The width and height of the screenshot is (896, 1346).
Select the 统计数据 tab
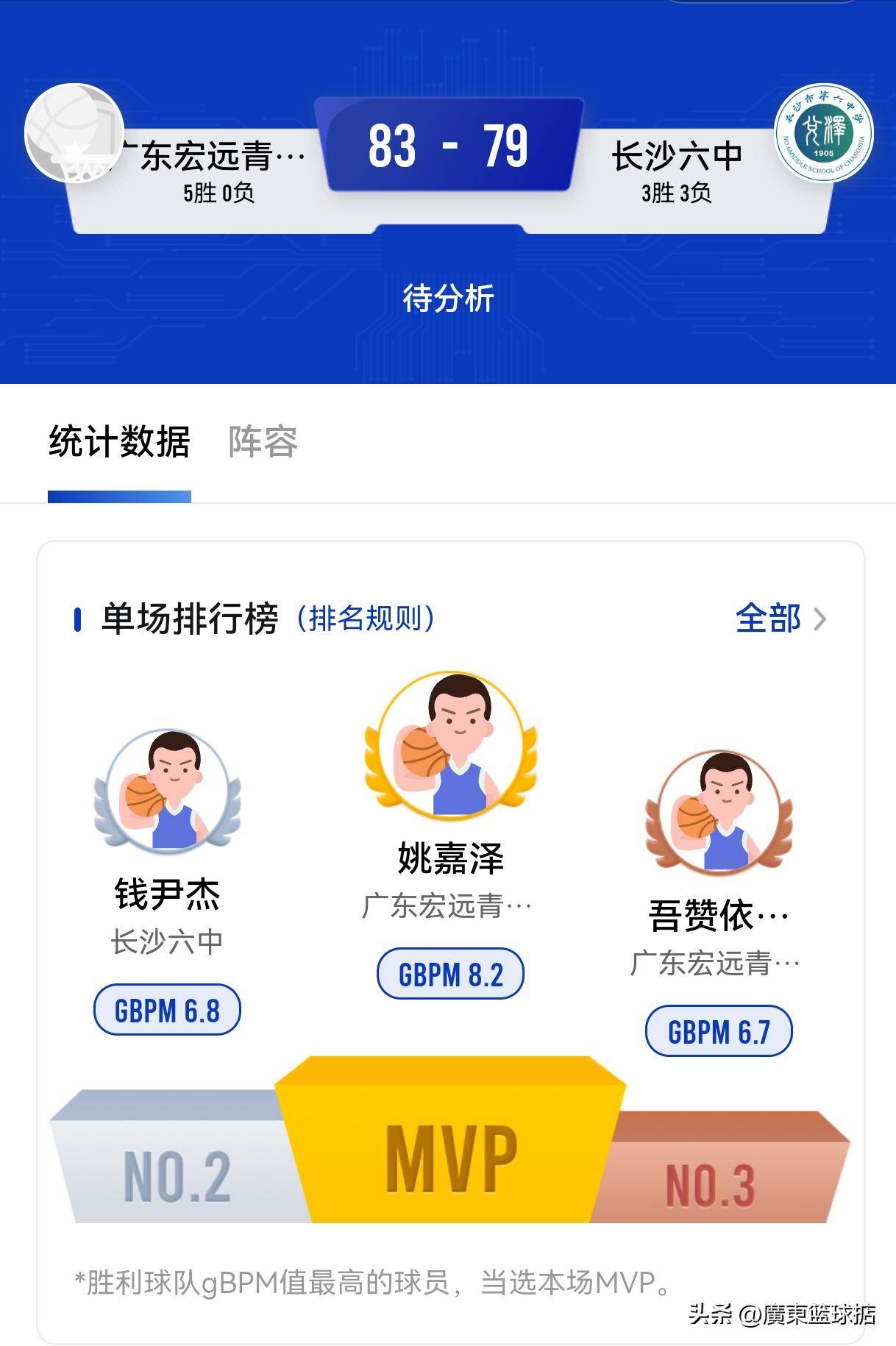click(119, 442)
